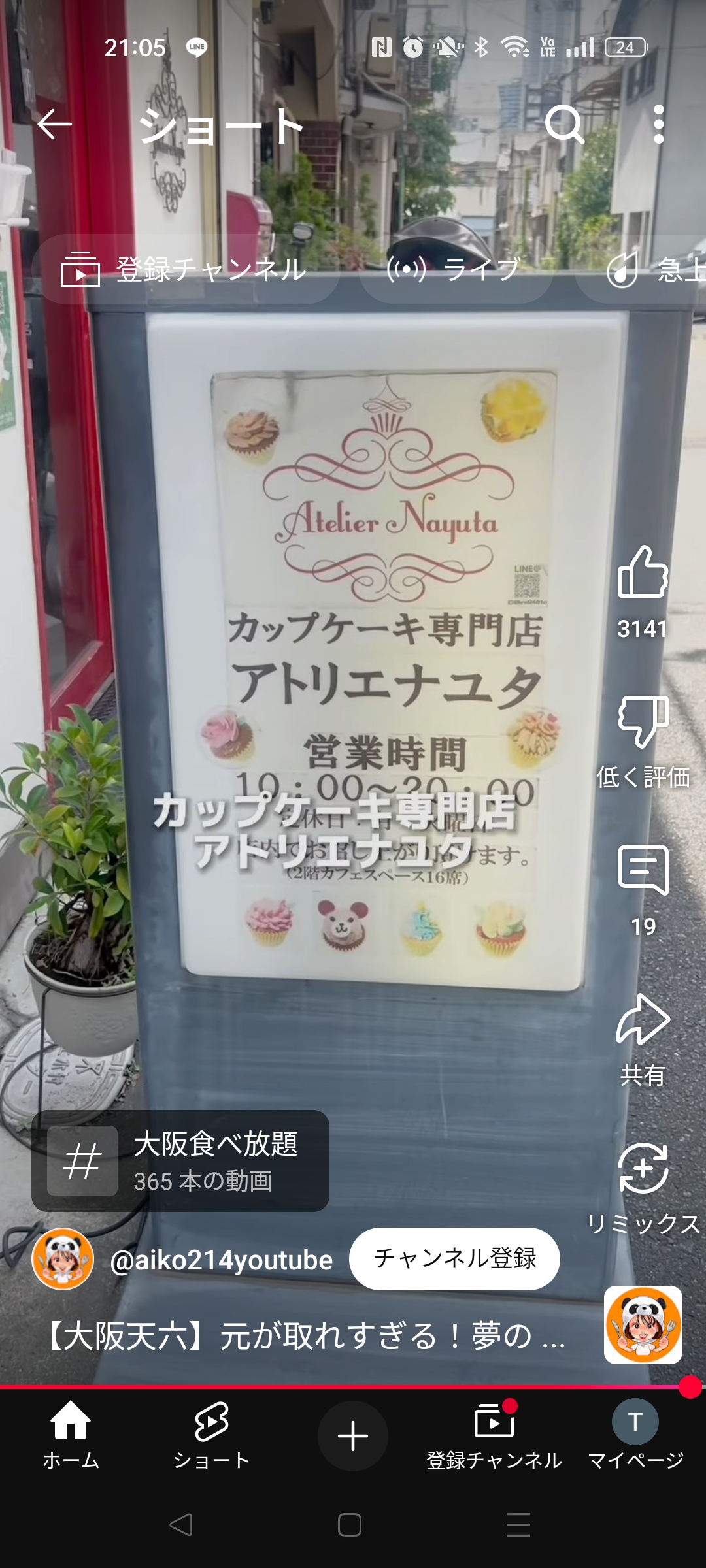This screenshot has width=706, height=1568.
Task: Like this Short video
Action: 643,573
